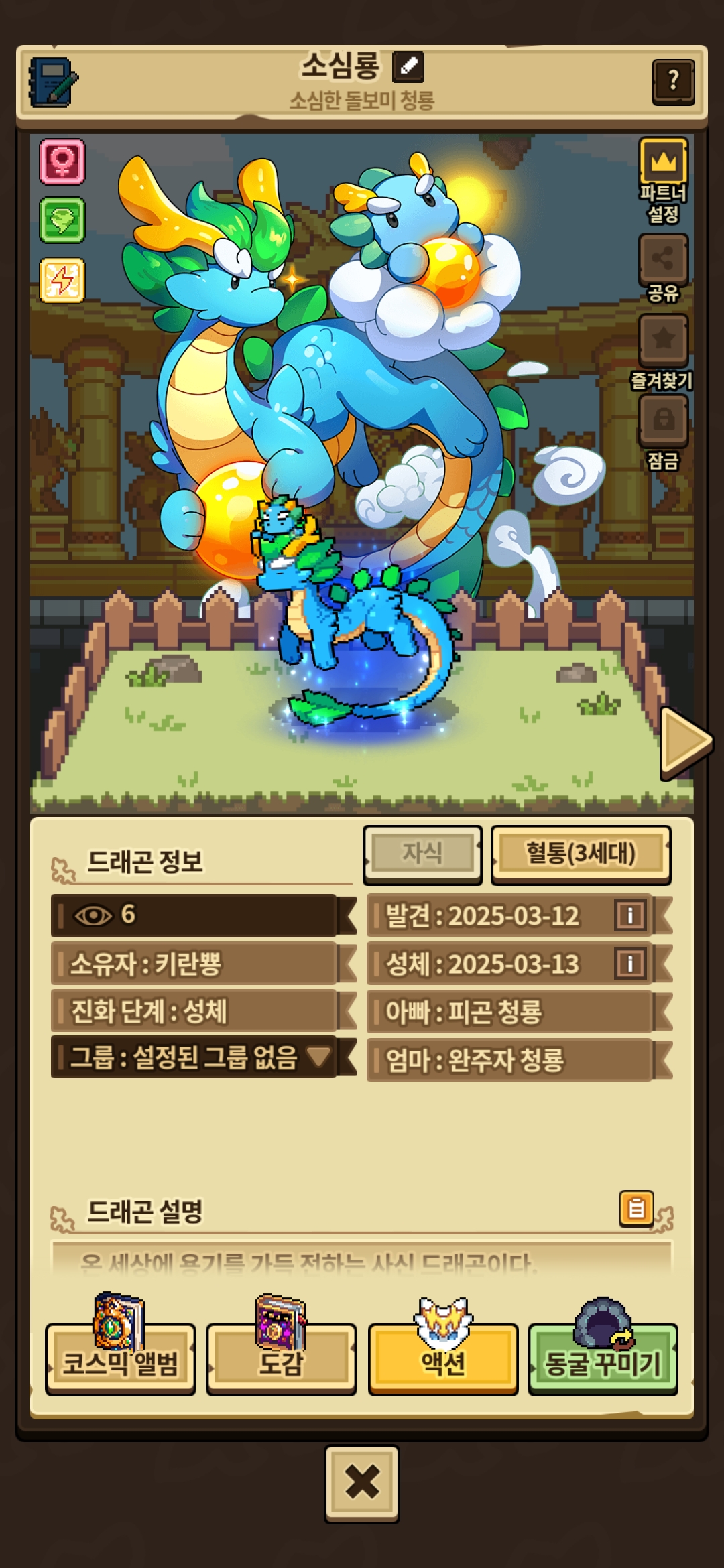Open the notebook memo icon
The width and height of the screenshot is (724, 1568).
(x=52, y=82)
